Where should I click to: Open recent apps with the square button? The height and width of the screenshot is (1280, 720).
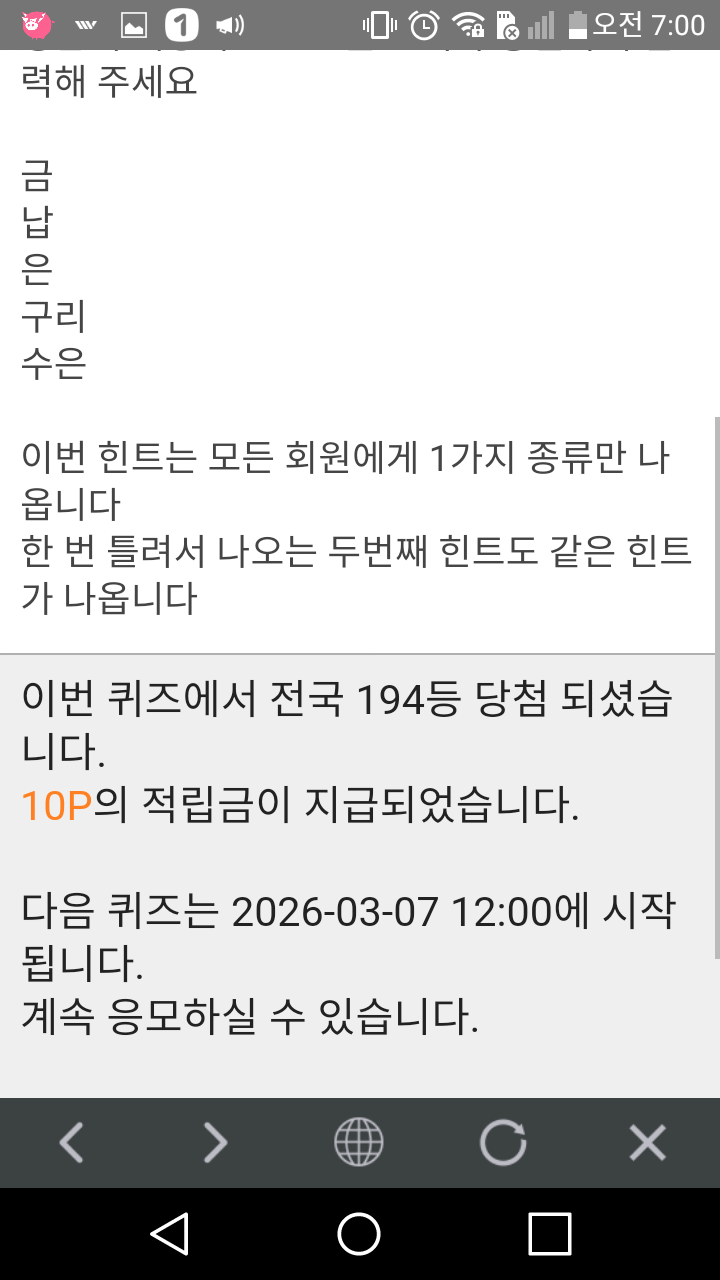[x=549, y=1234]
